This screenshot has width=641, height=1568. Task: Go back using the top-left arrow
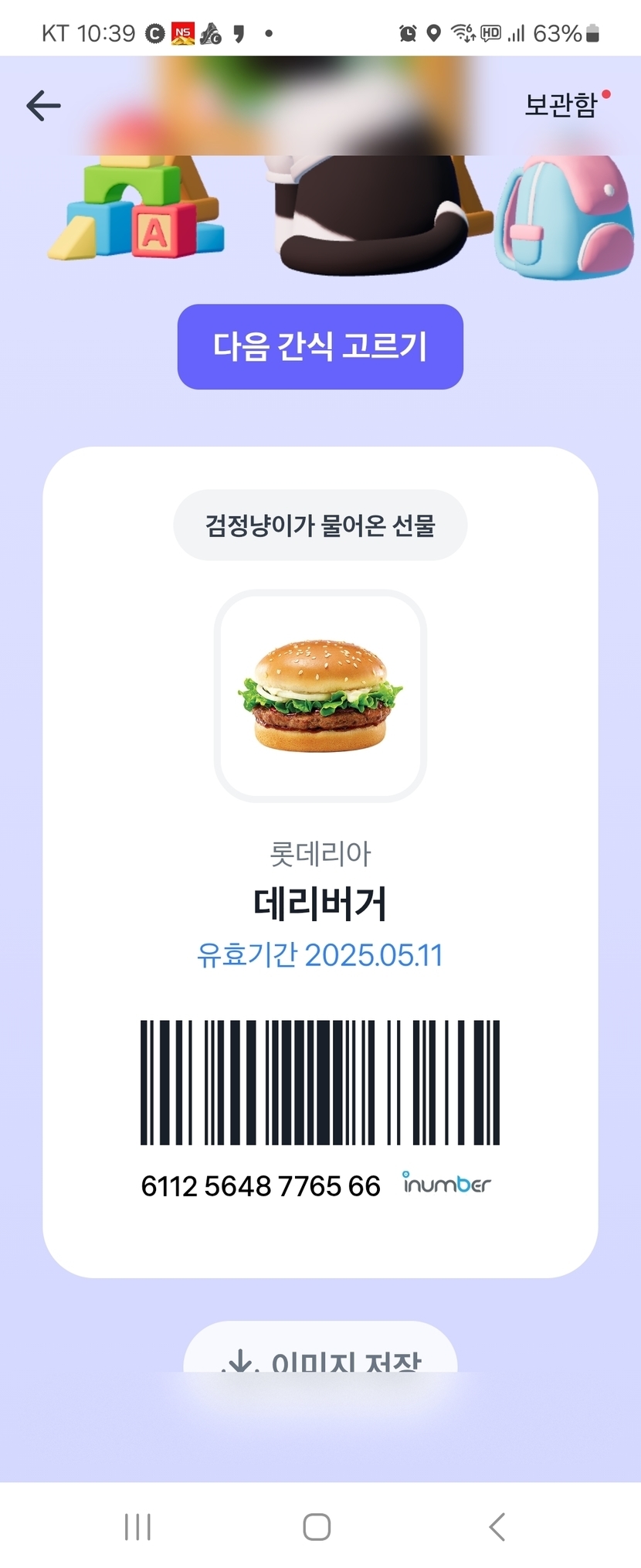coord(43,105)
